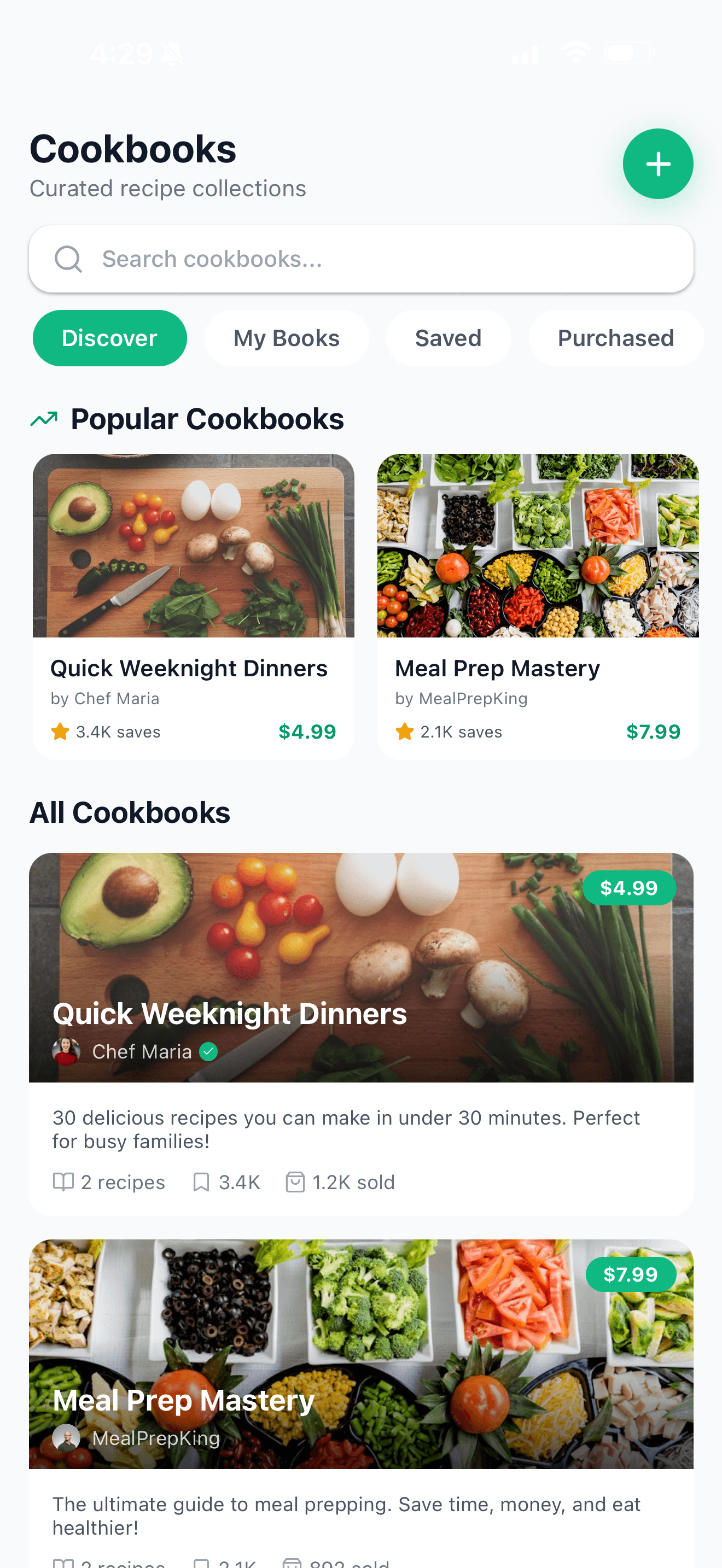Tap the green plus icon to create a cookbook
Image resolution: width=722 pixels, height=1568 pixels.
tap(658, 163)
